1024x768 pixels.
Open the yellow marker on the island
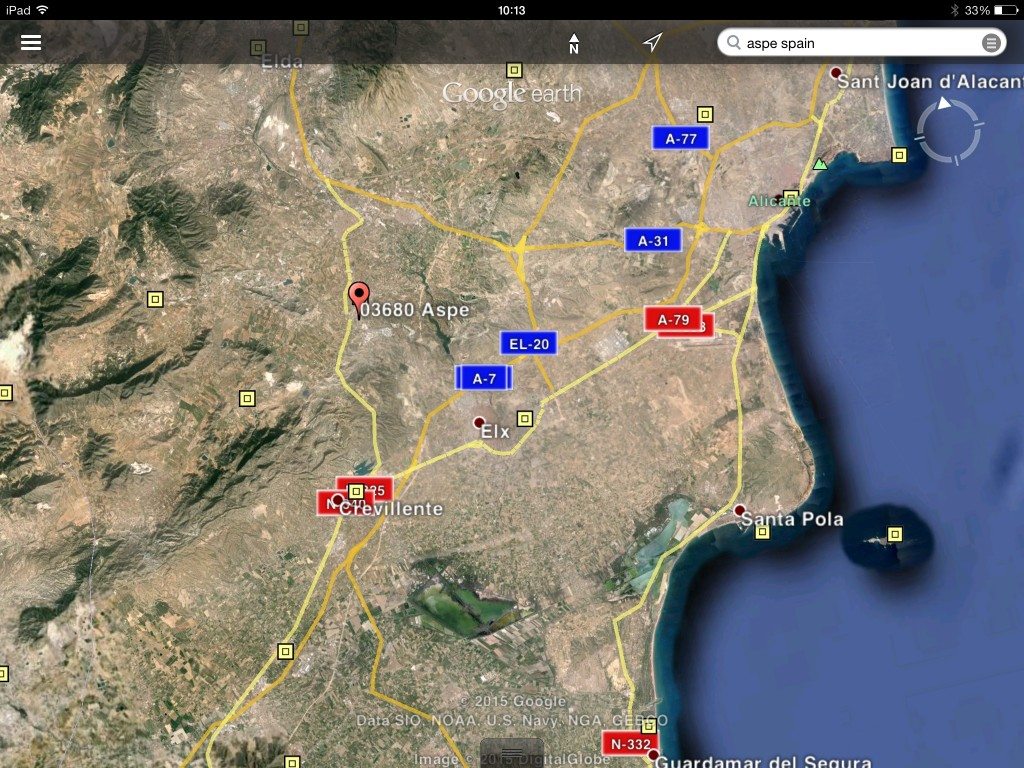(895, 534)
